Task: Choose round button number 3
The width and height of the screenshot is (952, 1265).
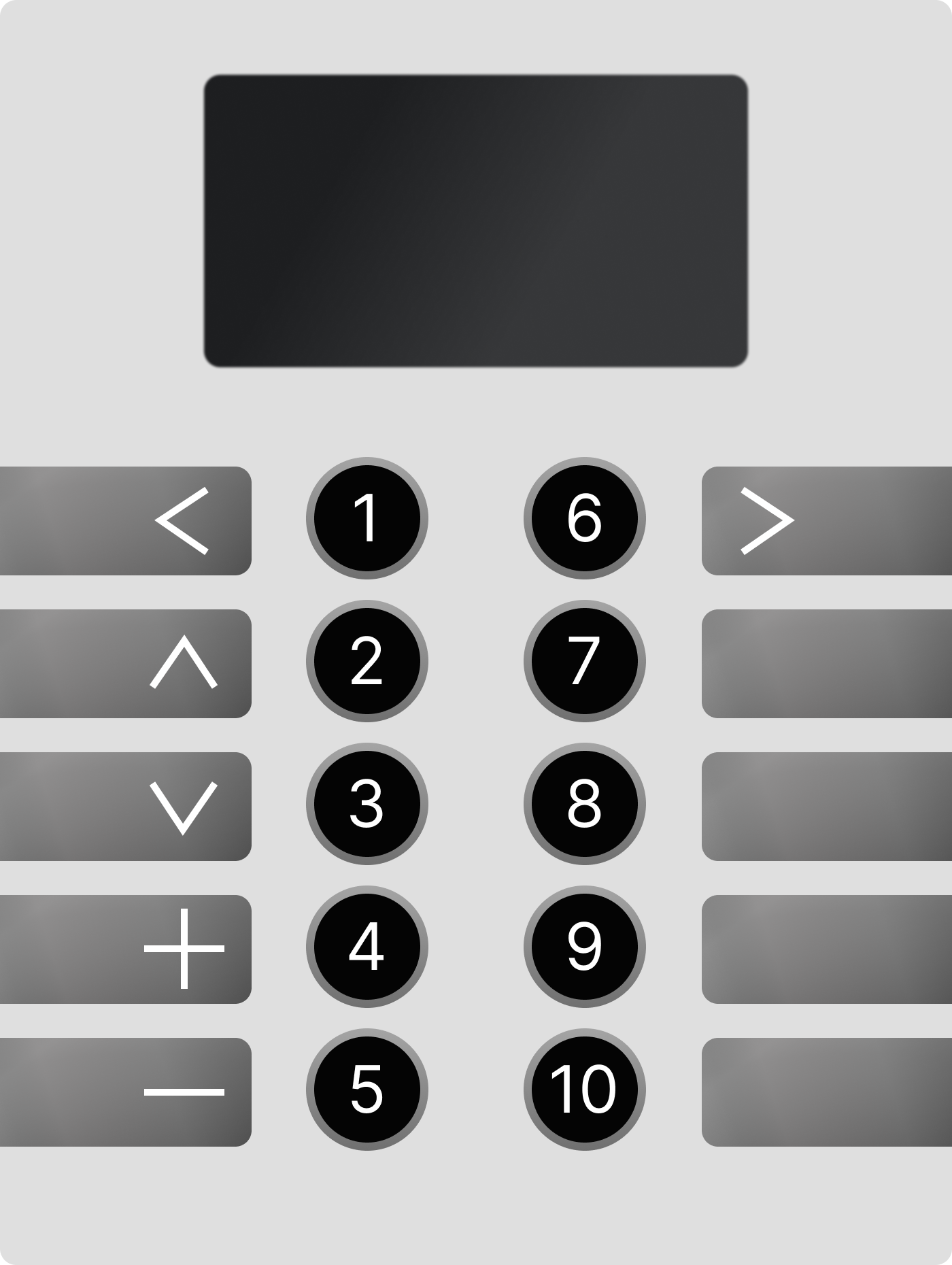Action: (x=367, y=804)
